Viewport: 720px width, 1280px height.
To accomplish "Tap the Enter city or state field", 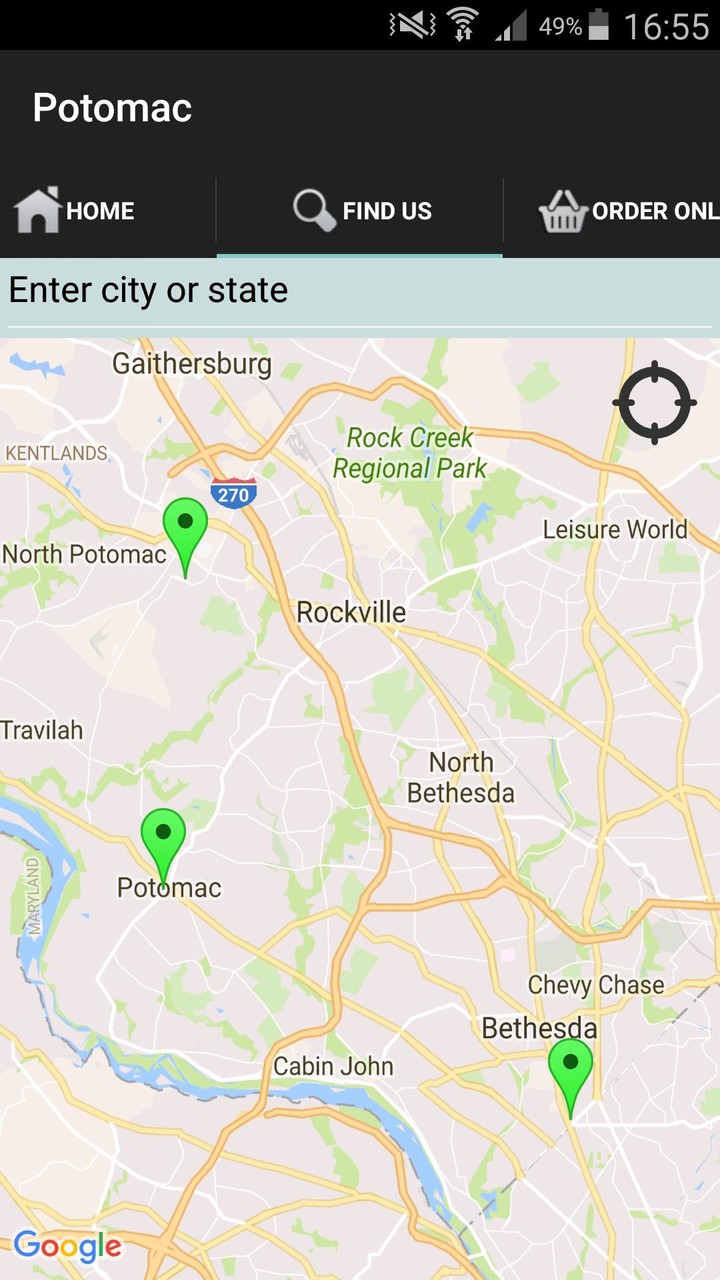I will click(358, 291).
